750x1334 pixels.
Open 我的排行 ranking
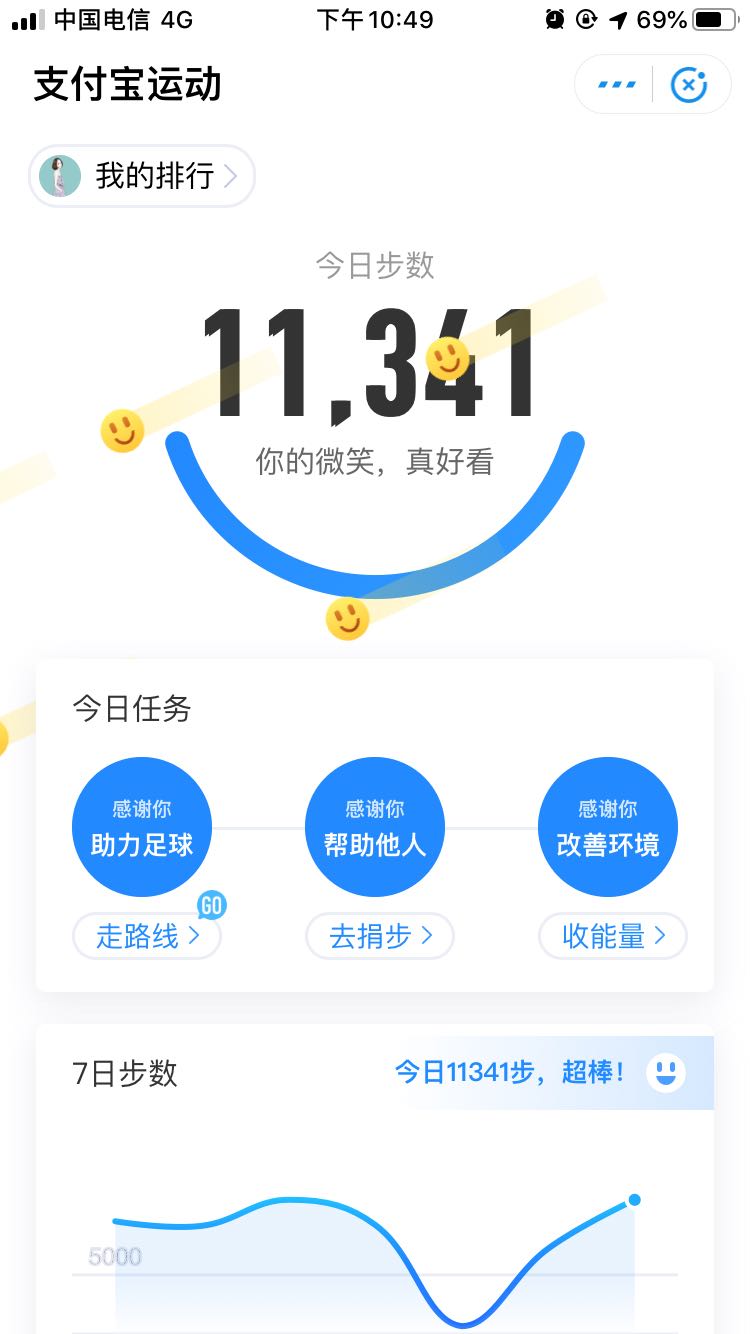[x=142, y=176]
